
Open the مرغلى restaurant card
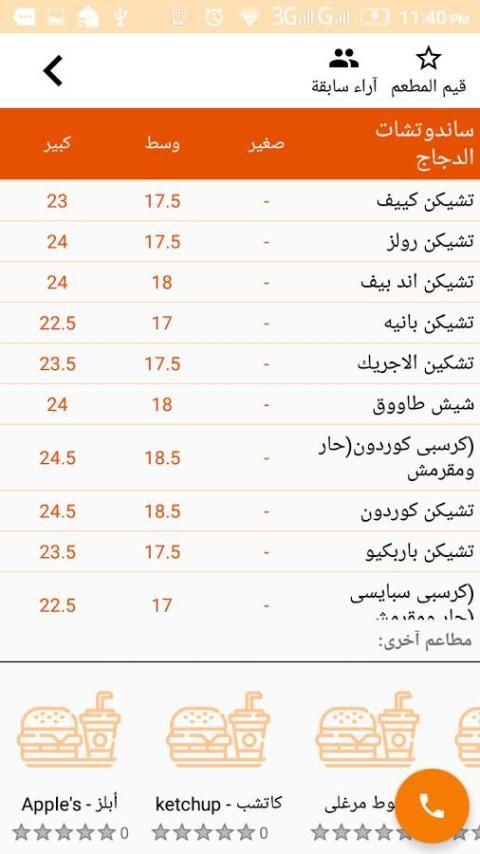[366, 765]
